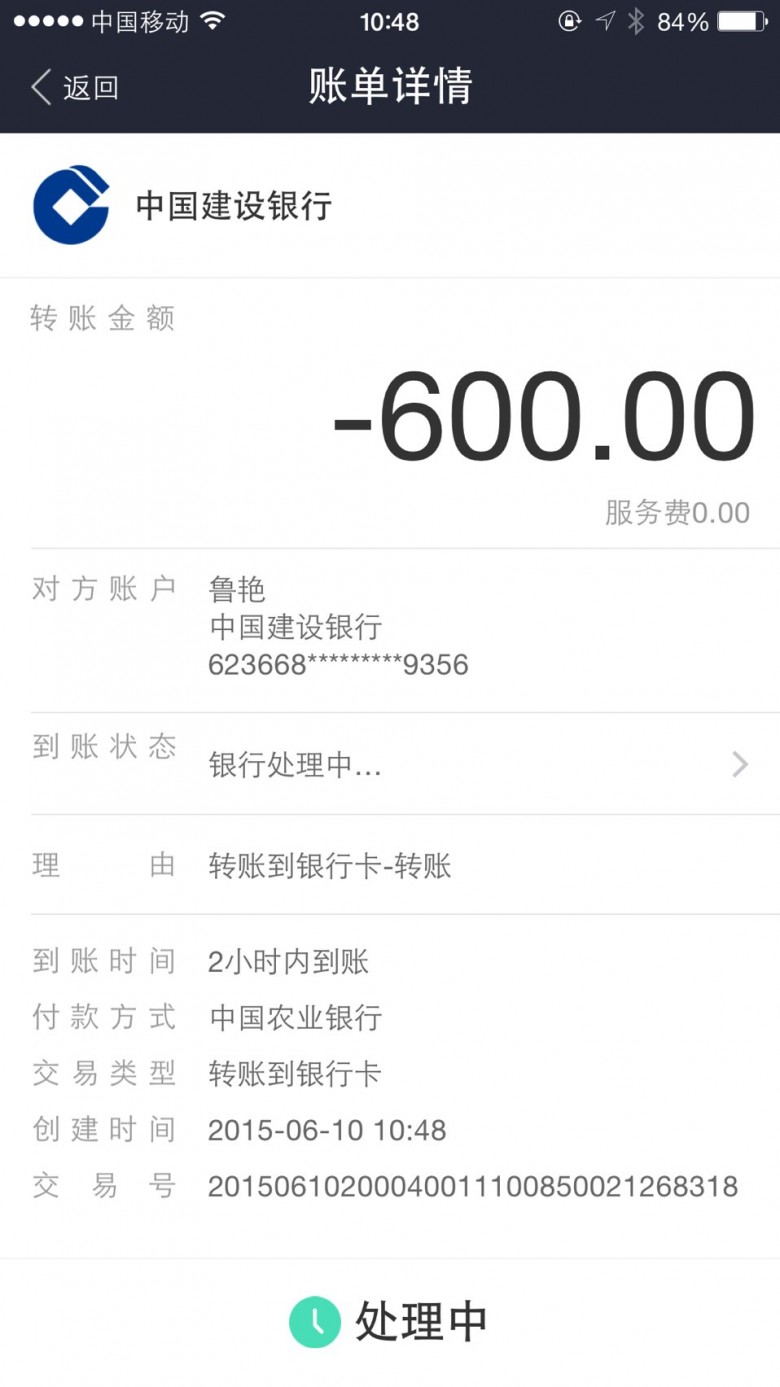Open the 到账状态 row showing 银行处理中

tap(390, 764)
